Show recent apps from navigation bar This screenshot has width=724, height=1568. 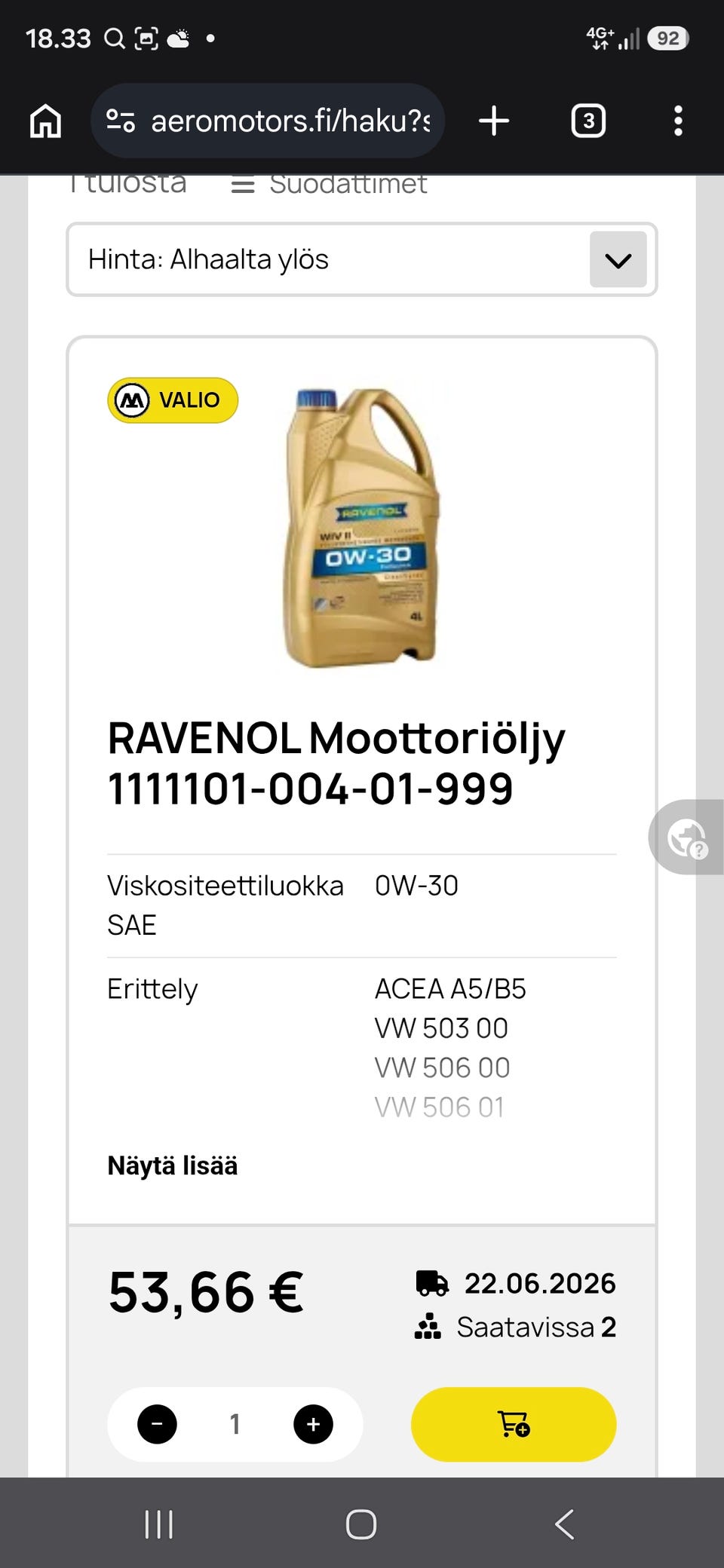[x=159, y=1524]
